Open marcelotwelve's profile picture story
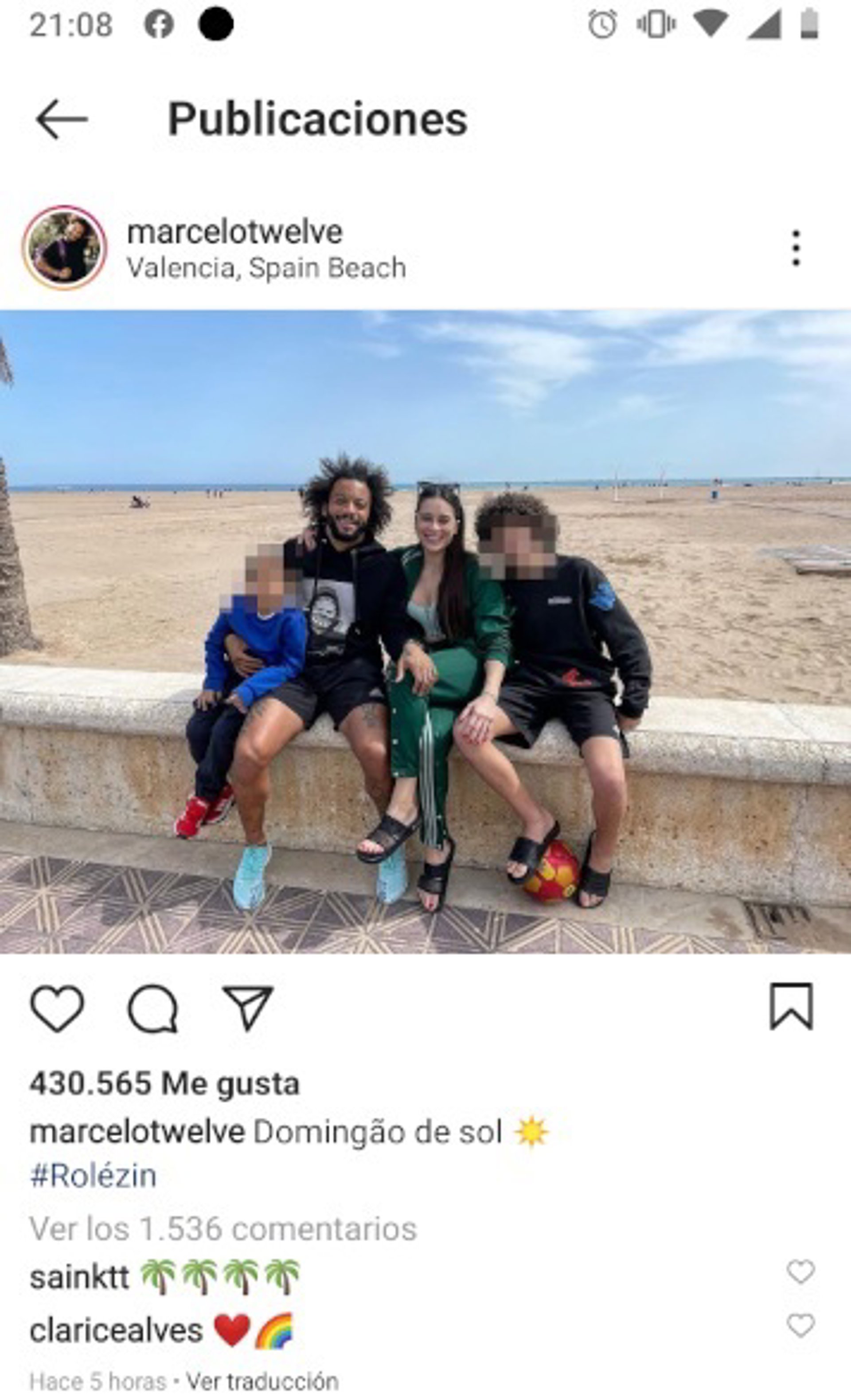 64,248
